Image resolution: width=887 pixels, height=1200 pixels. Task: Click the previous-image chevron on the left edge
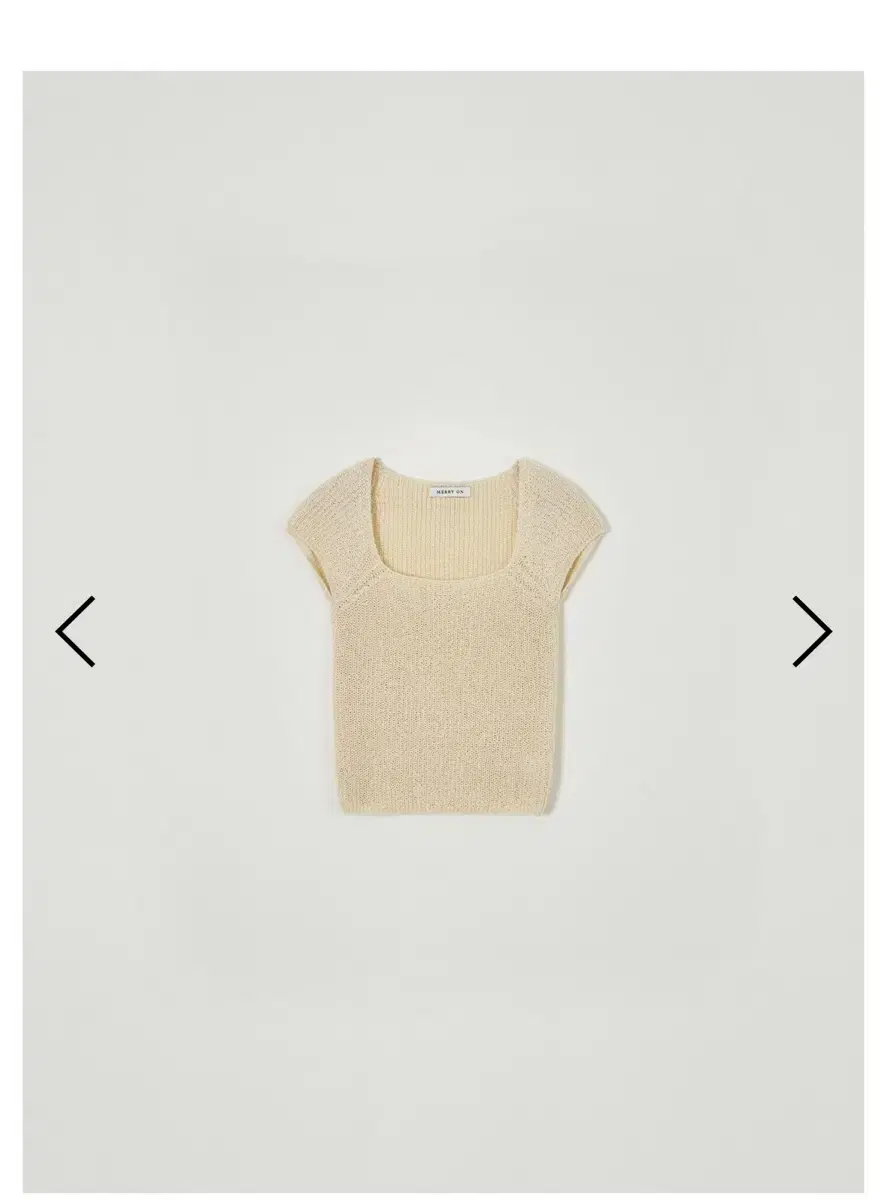[75, 630]
